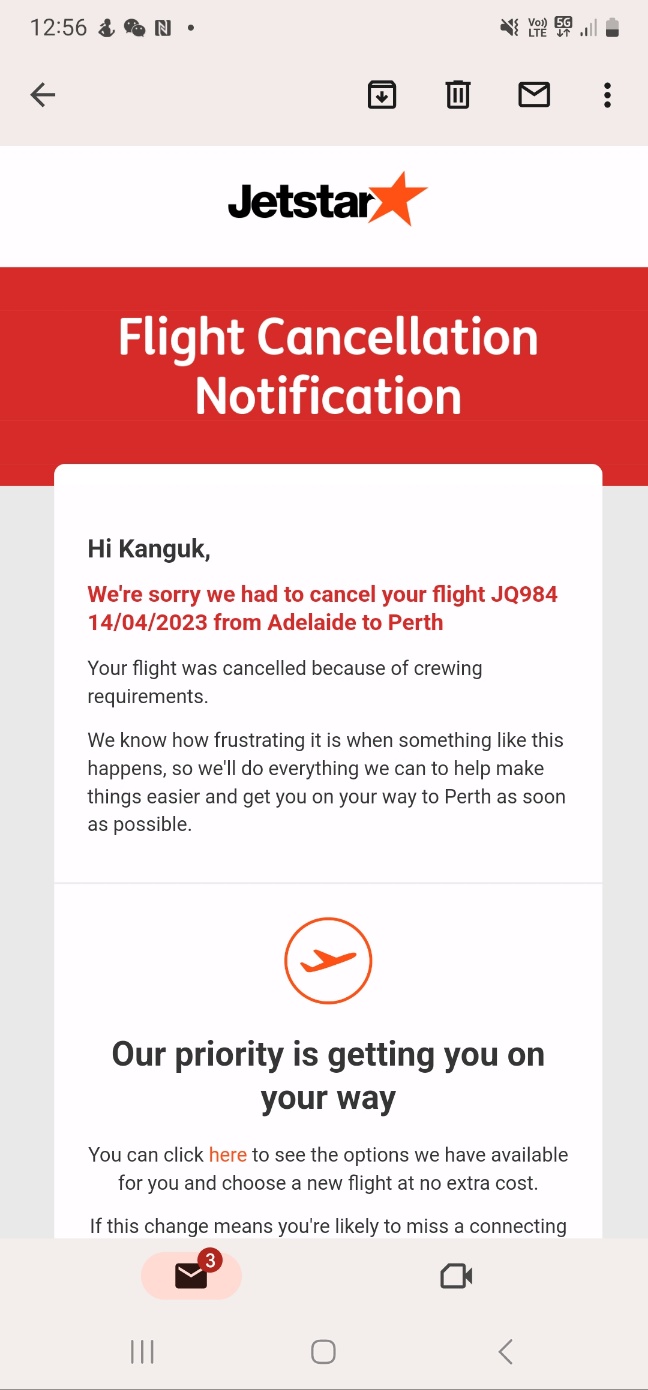This screenshot has height=1390, width=648.
Task: Switch to the Meet video tab
Action: click(x=456, y=1276)
